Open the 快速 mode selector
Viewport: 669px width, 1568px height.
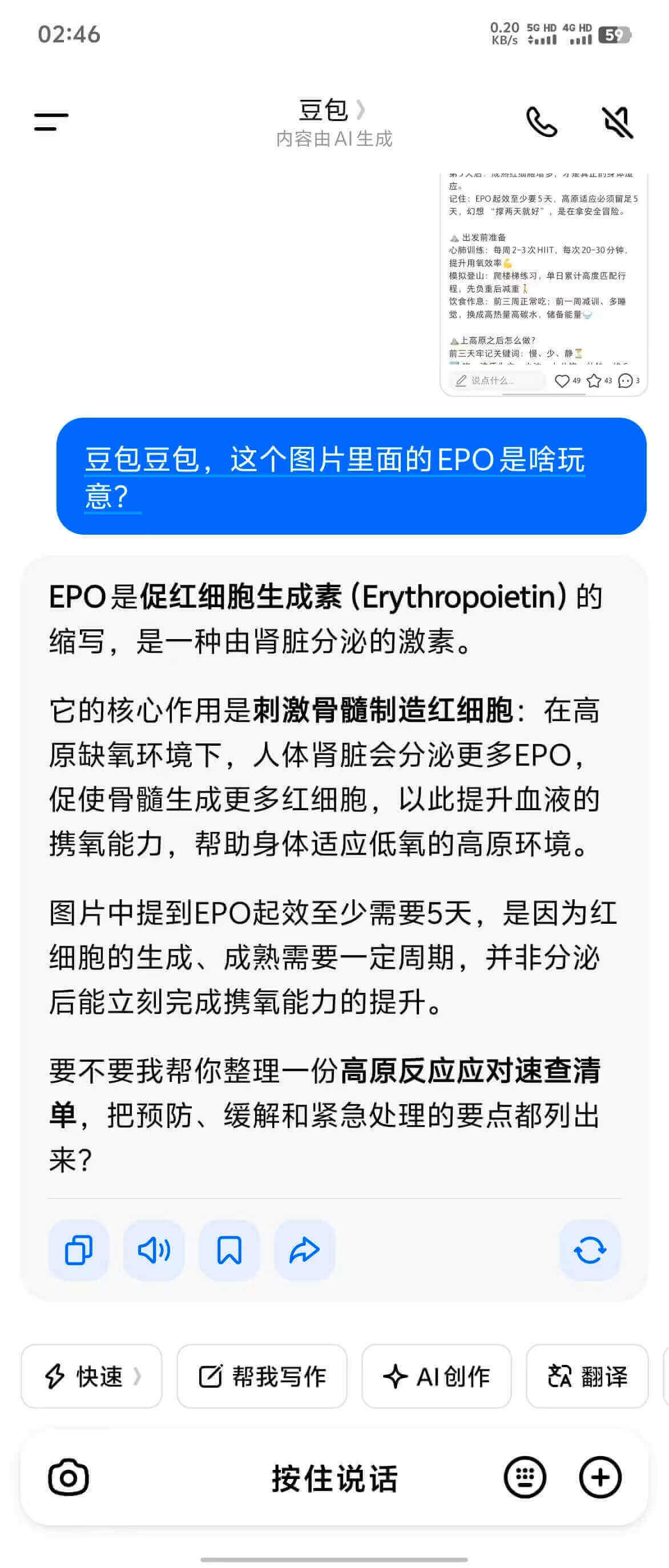tap(92, 1376)
